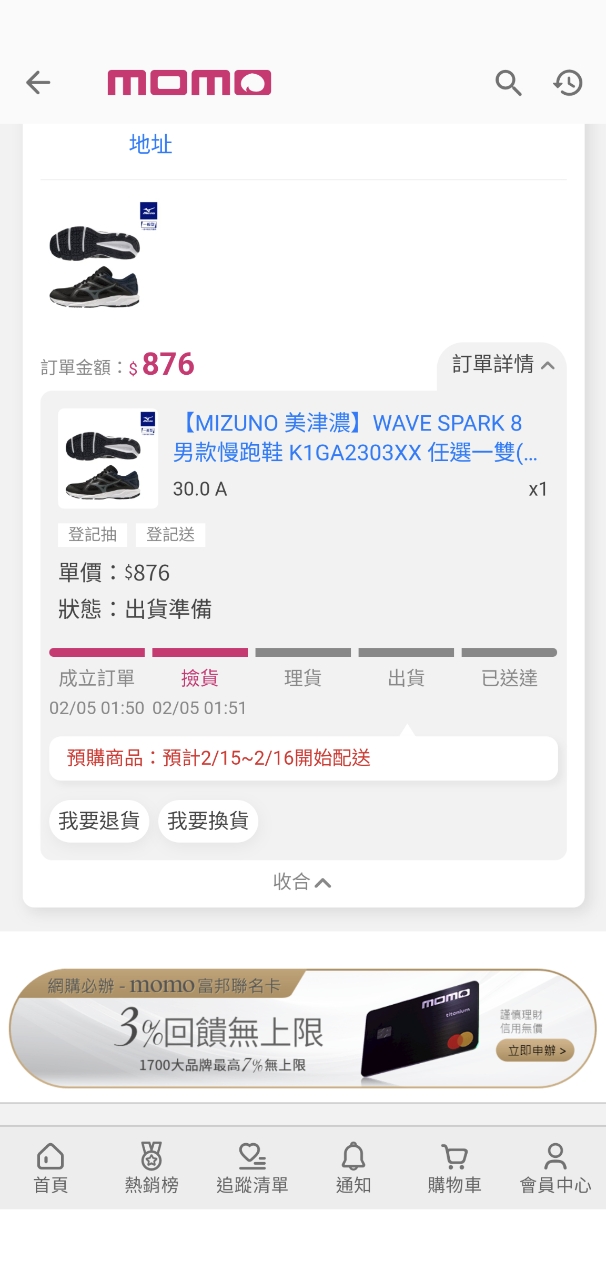
Task: Open the shoe image in order item
Action: (x=107, y=458)
